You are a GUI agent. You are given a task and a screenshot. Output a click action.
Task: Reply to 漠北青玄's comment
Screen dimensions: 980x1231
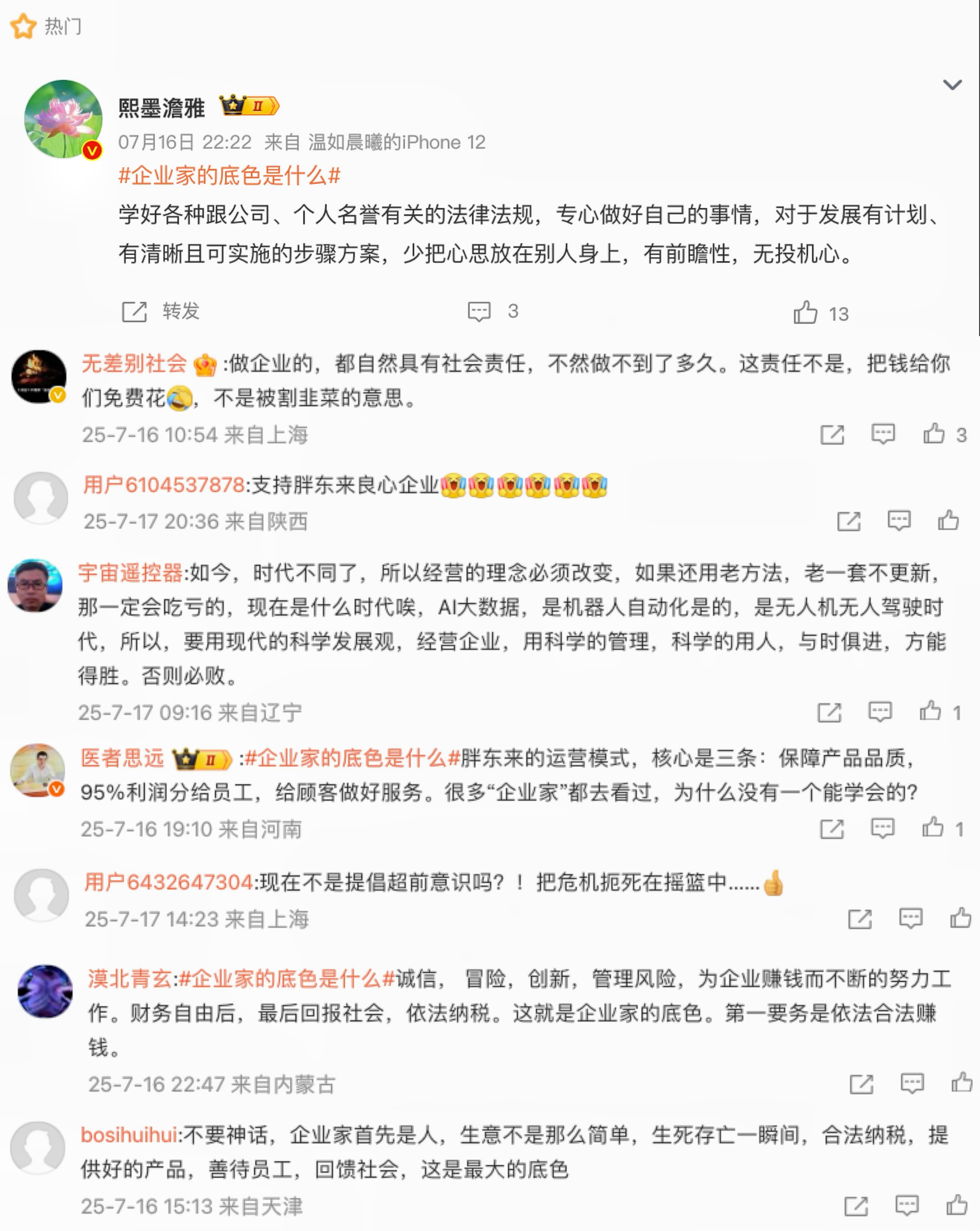pos(912,1083)
